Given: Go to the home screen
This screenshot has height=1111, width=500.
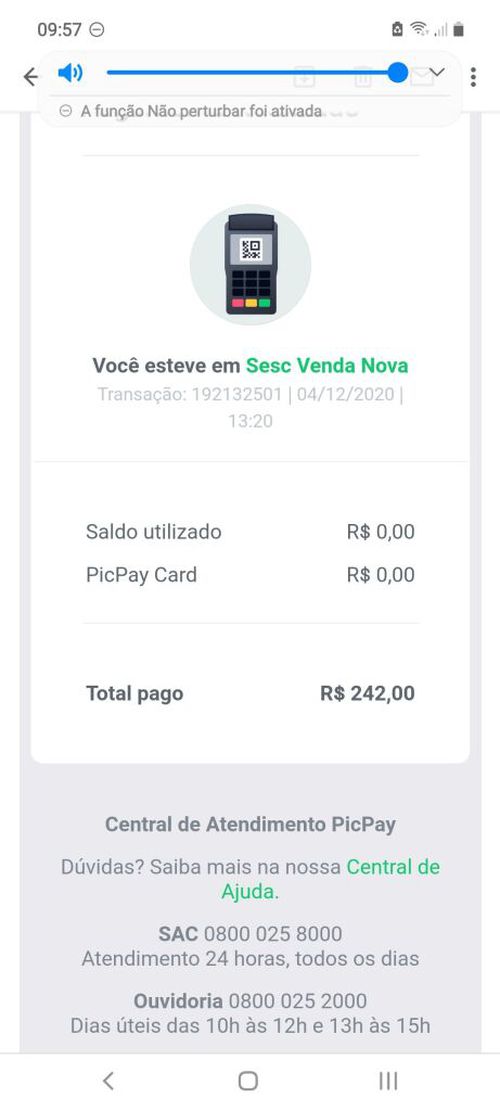Looking at the screenshot, I should pos(248,1081).
